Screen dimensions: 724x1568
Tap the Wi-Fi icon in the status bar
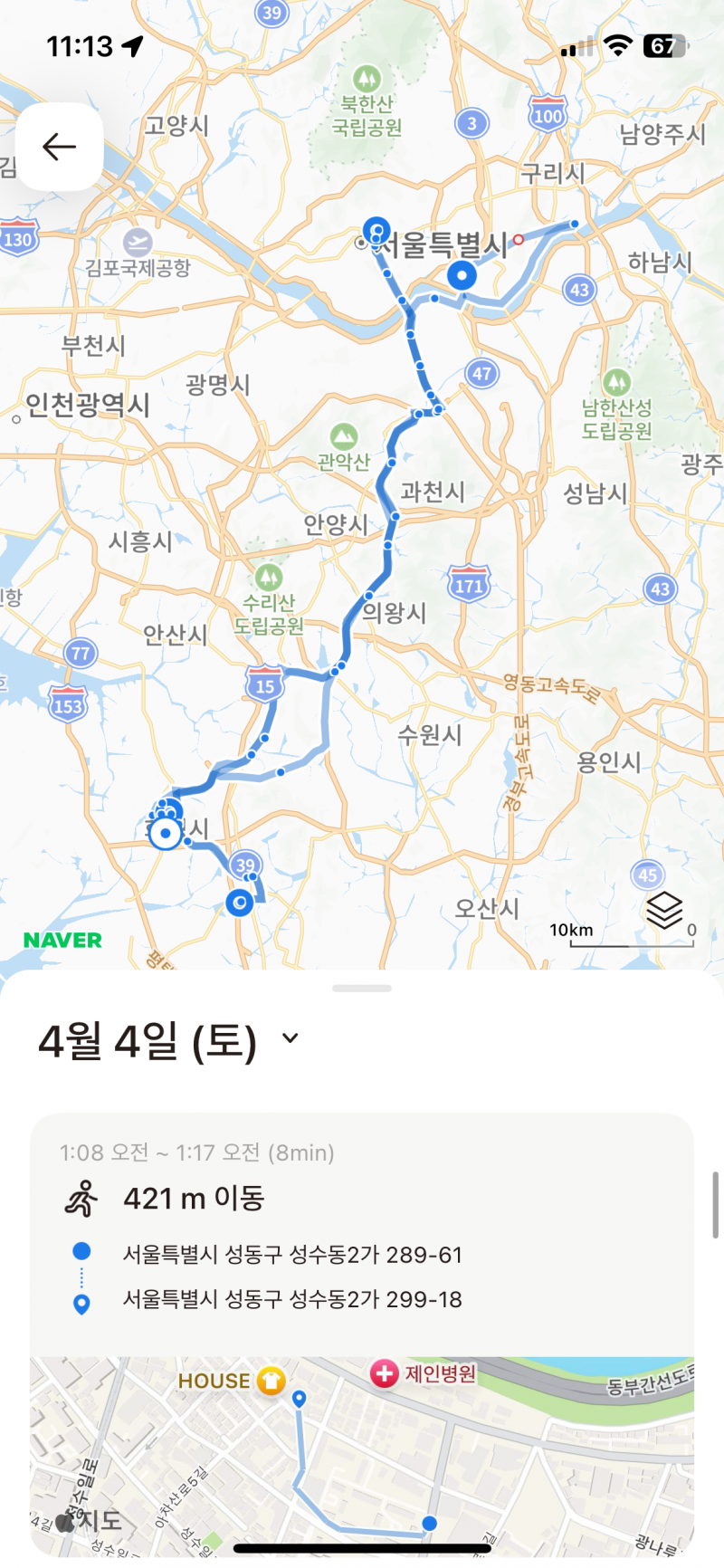click(x=616, y=44)
